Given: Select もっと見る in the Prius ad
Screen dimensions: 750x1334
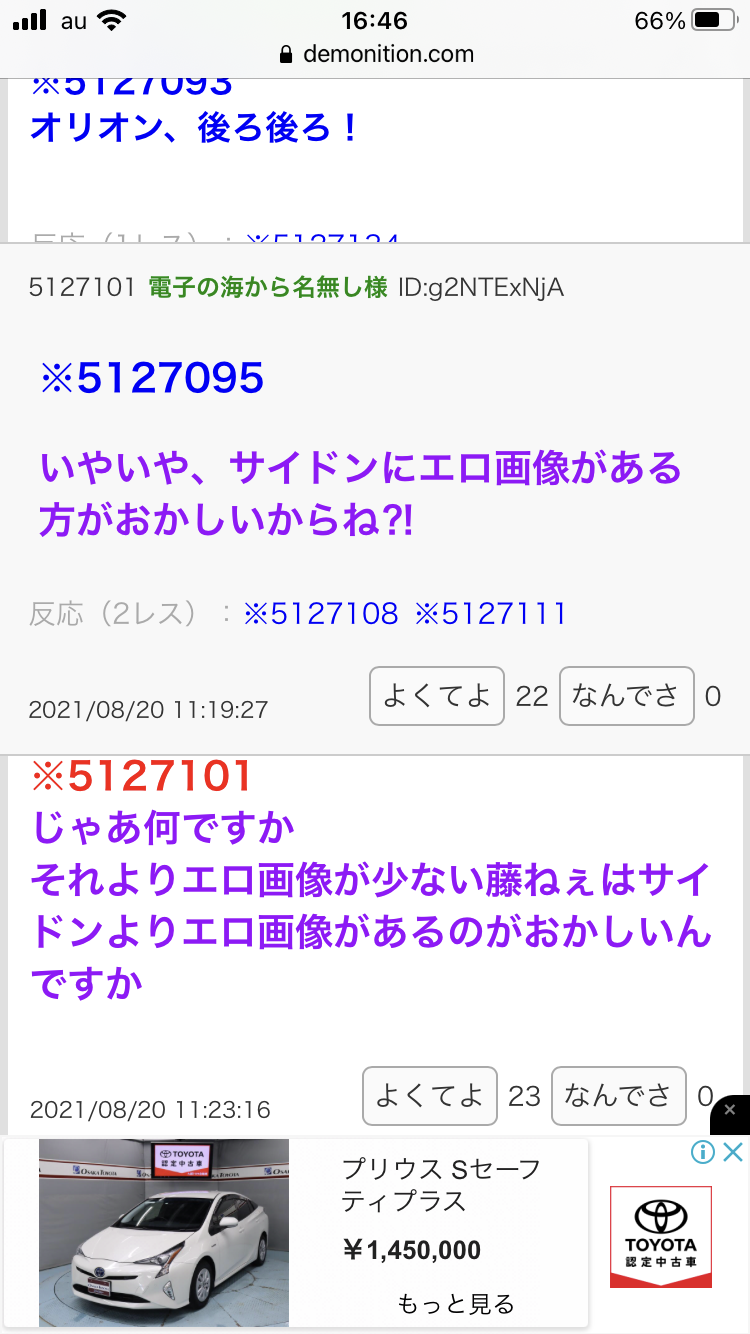Looking at the screenshot, I should [x=456, y=1303].
